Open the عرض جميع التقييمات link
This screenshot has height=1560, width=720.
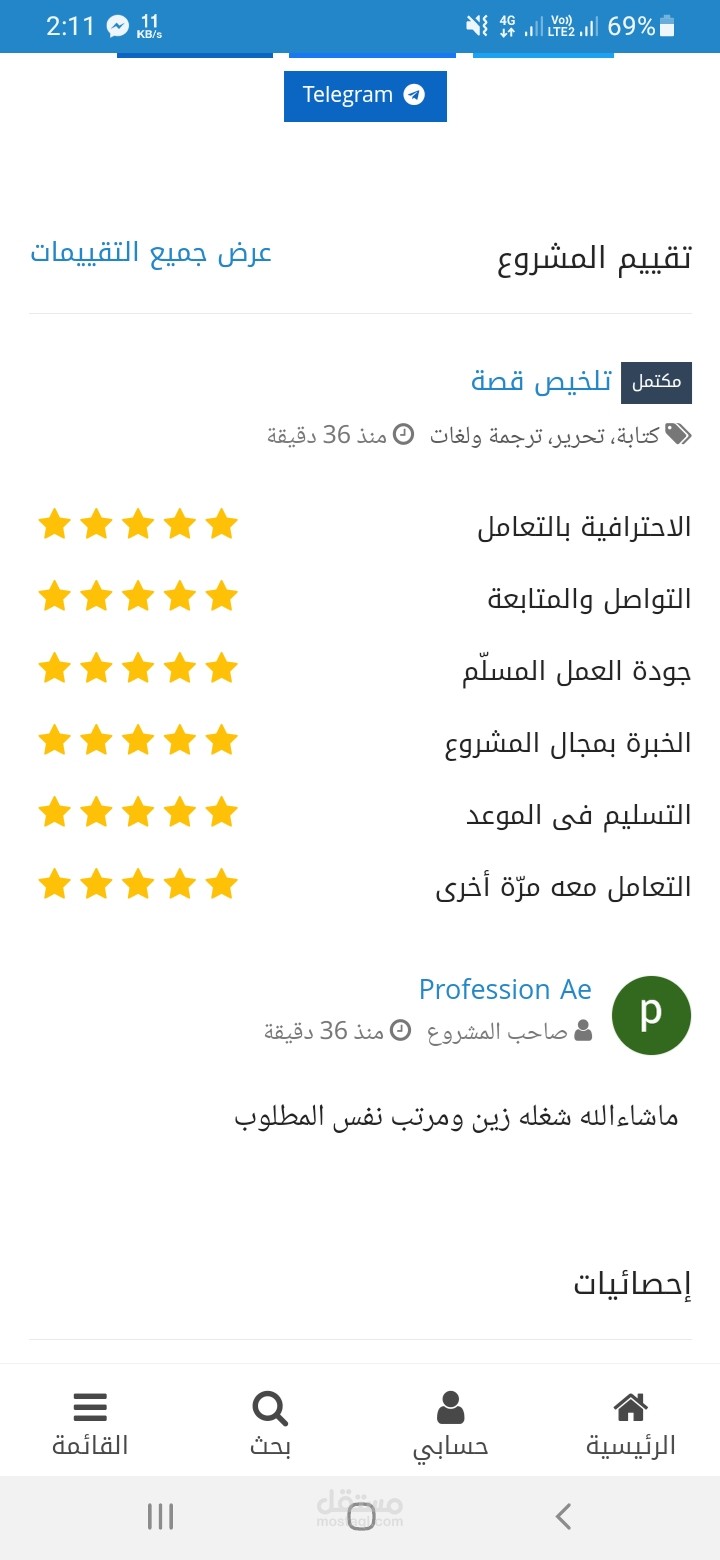[x=151, y=253]
